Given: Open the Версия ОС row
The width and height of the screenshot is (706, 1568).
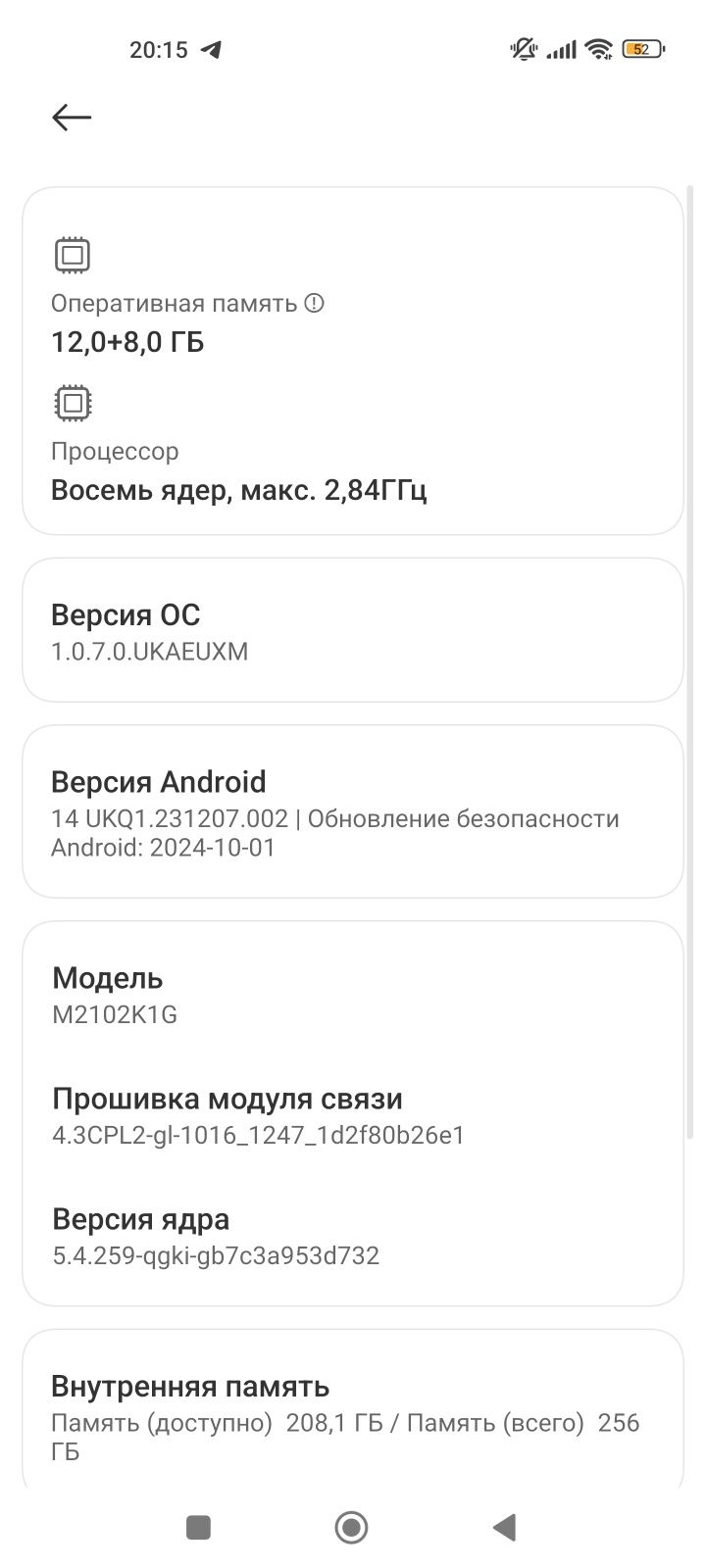Looking at the screenshot, I should click(353, 630).
